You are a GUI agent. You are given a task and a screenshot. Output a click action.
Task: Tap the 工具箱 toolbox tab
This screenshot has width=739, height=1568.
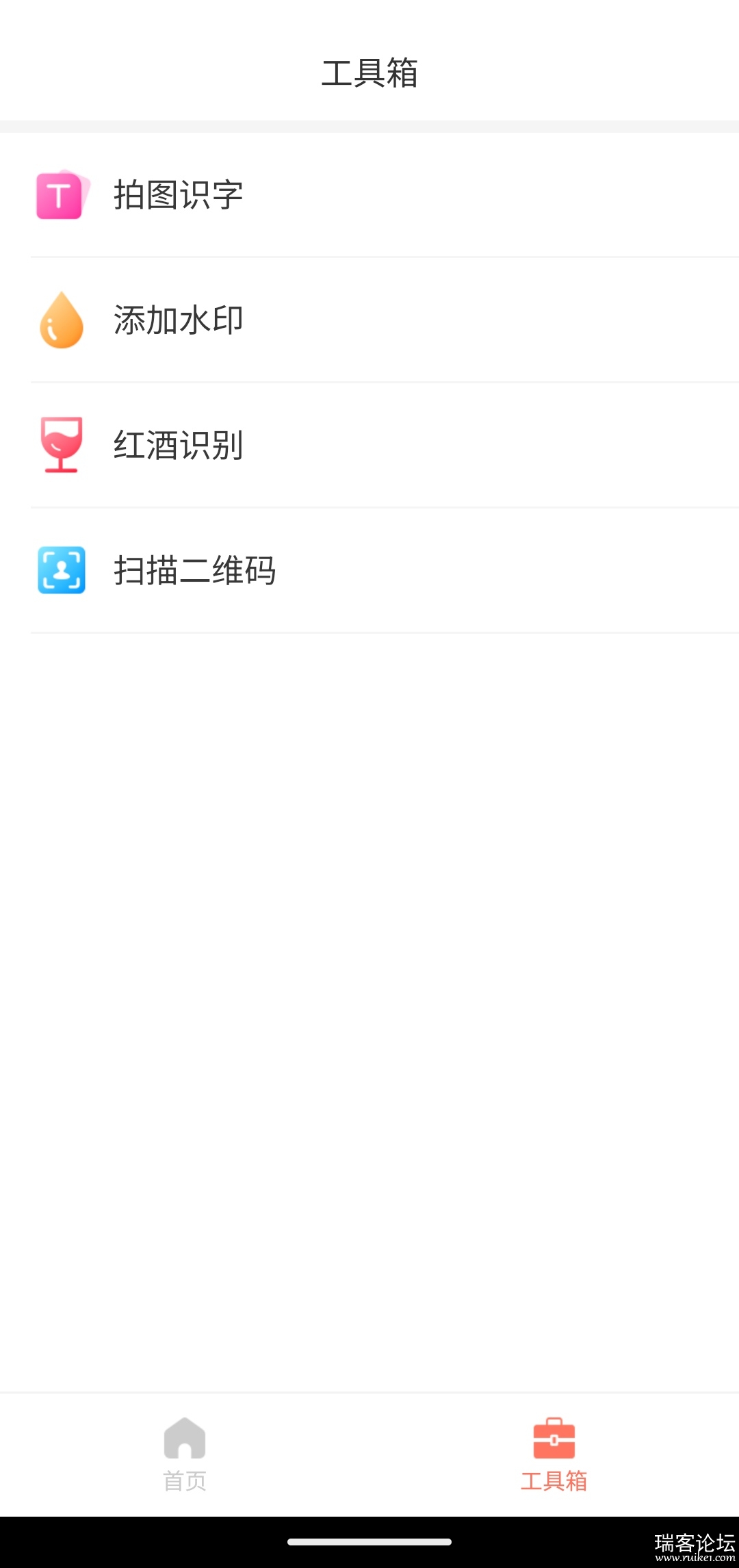coord(554,1454)
